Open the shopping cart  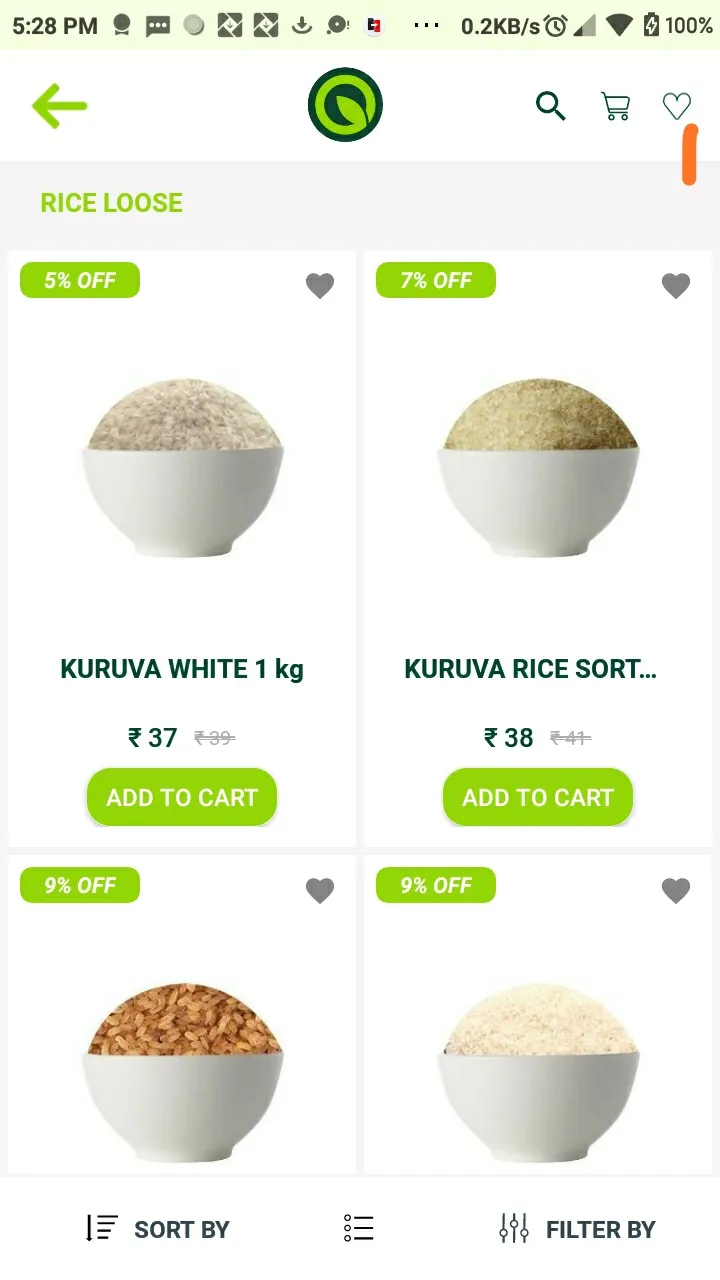(615, 106)
